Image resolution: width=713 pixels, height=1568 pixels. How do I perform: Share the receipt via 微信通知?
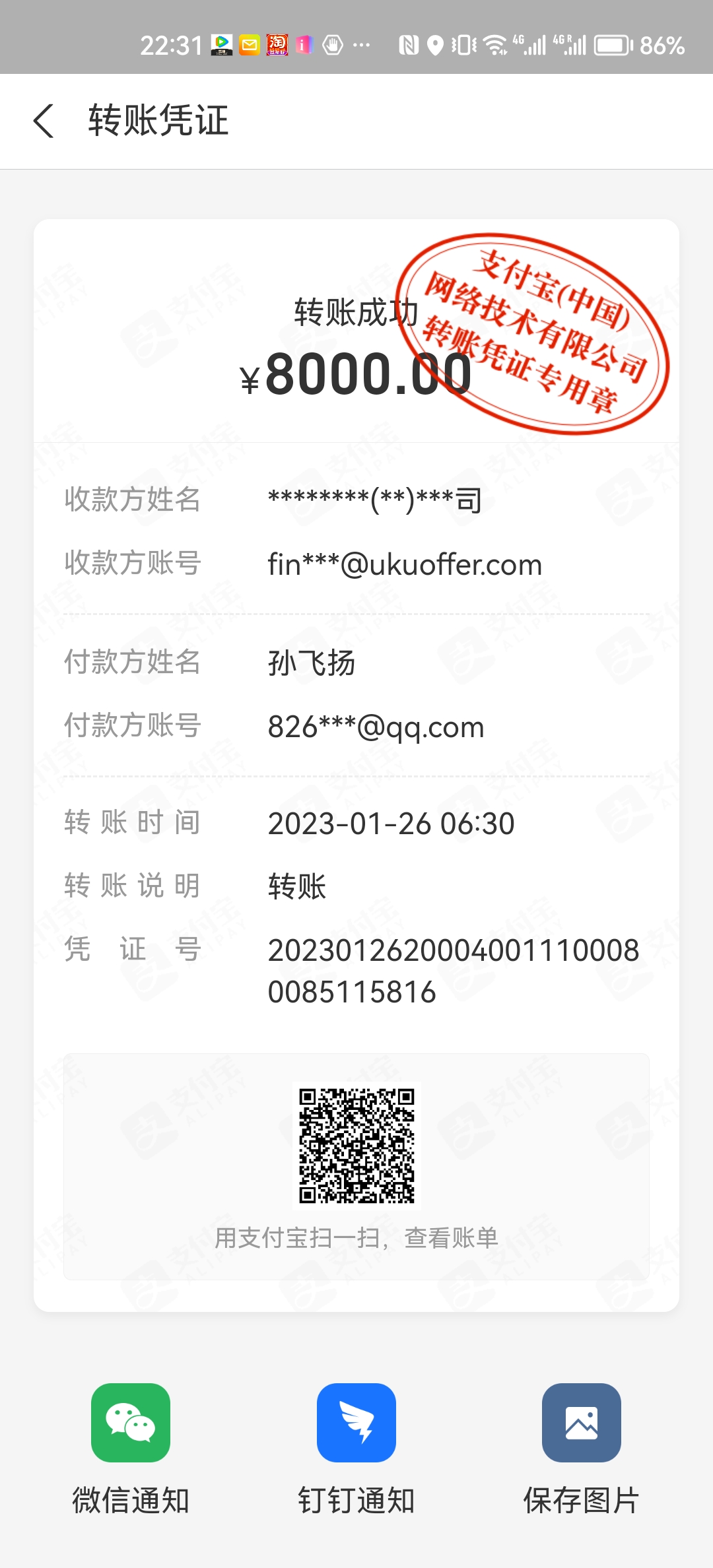coord(131,1423)
